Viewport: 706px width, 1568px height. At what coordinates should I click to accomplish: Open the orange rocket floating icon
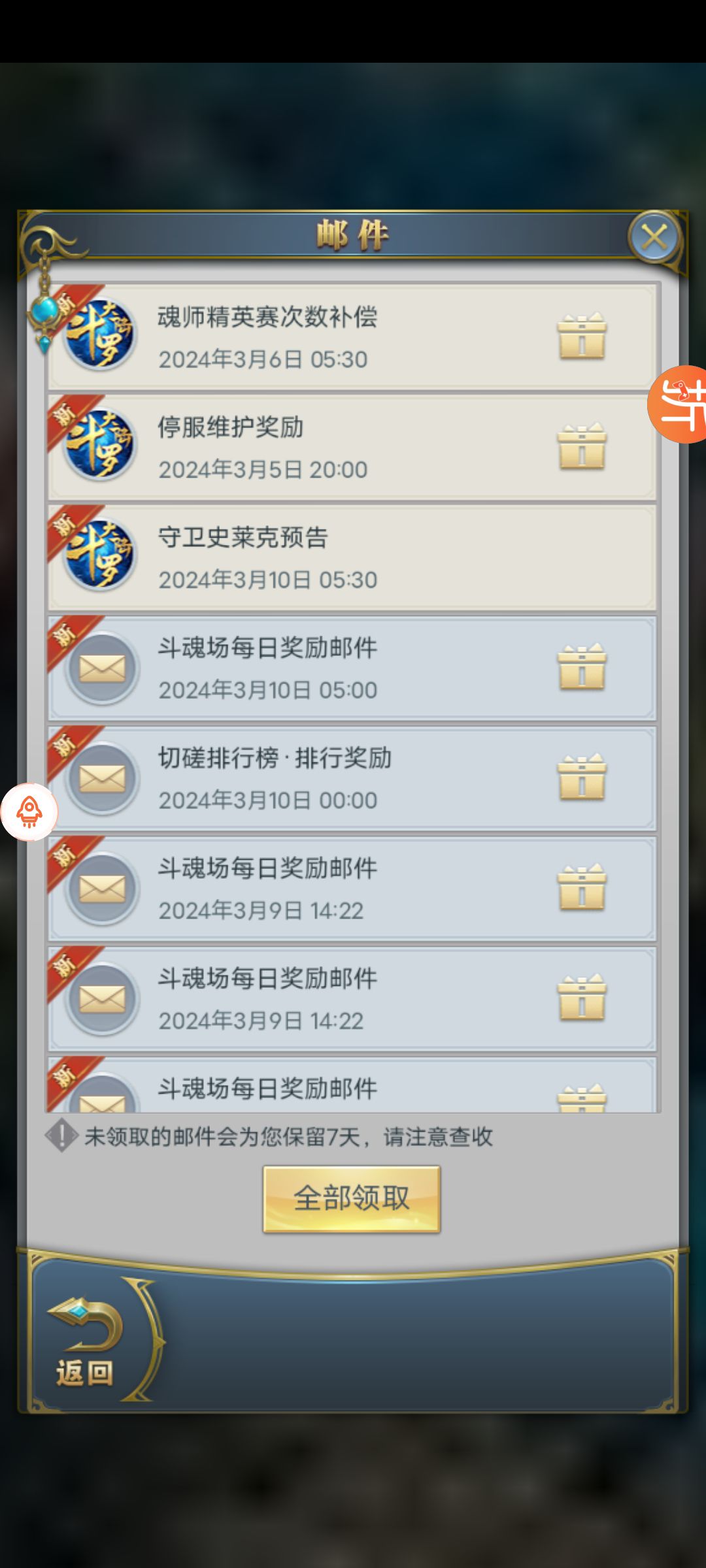tap(29, 812)
